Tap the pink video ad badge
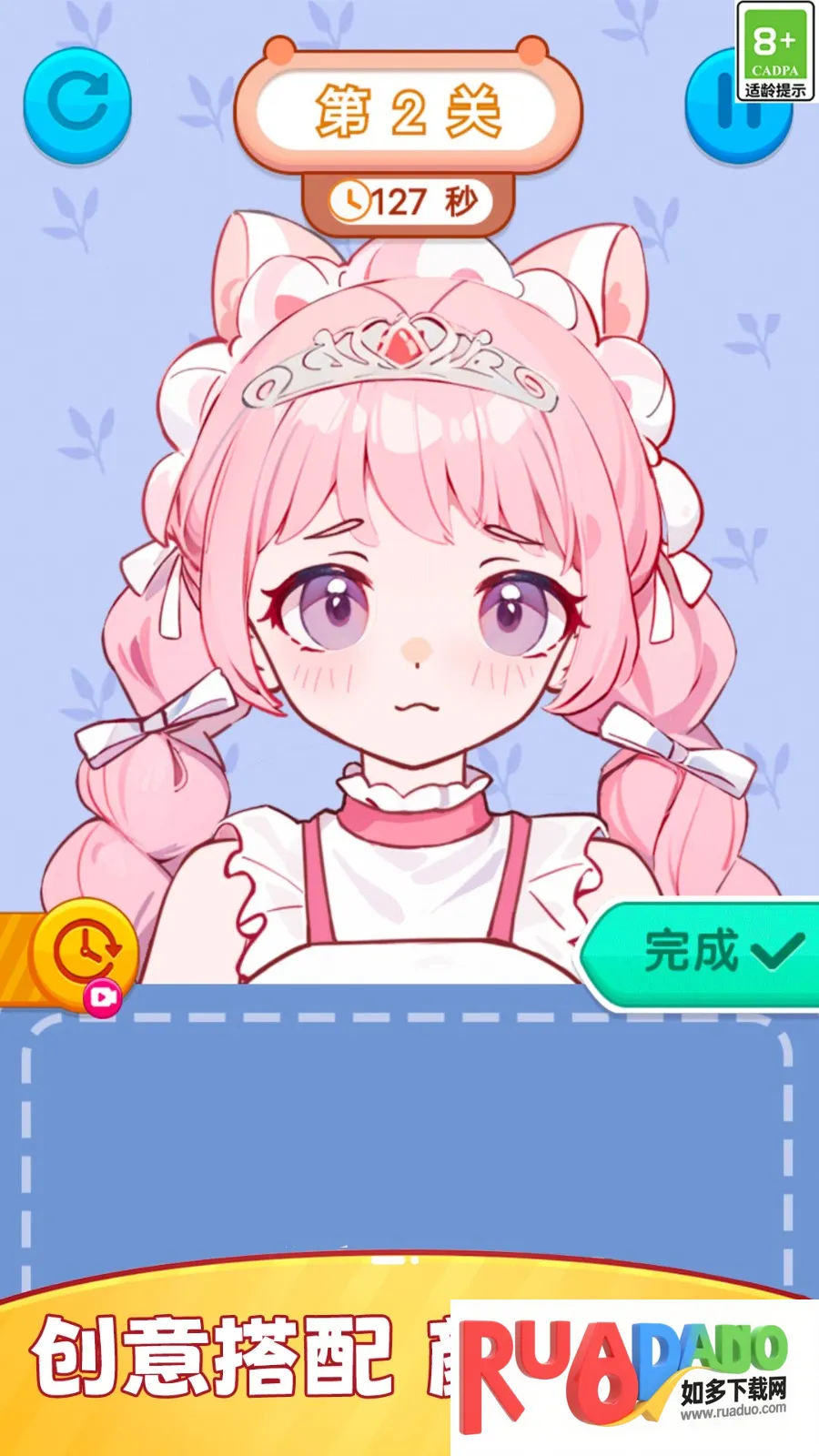Image resolution: width=819 pixels, height=1456 pixels. pos(103,998)
